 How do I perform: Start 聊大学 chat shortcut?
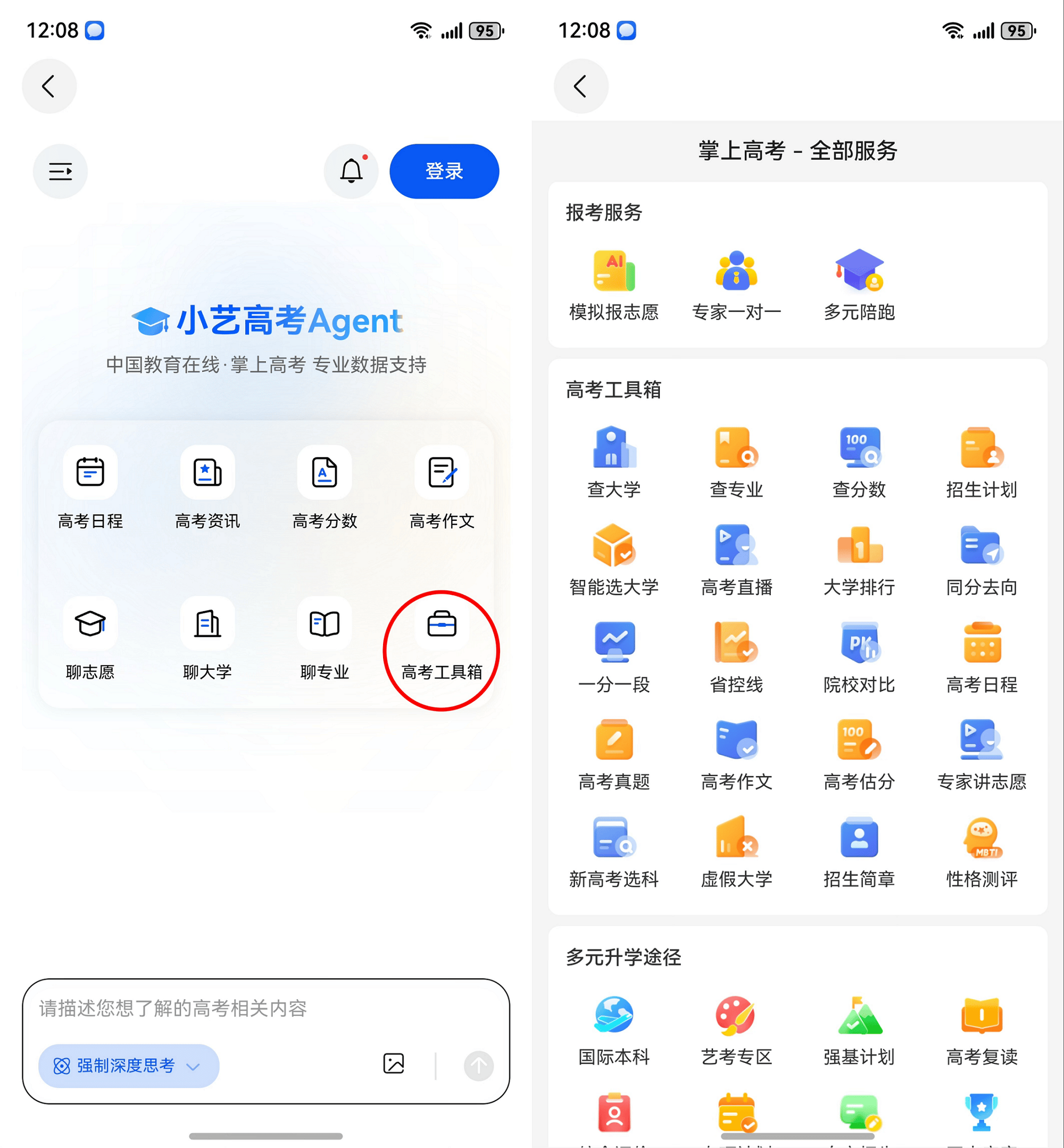click(x=207, y=638)
